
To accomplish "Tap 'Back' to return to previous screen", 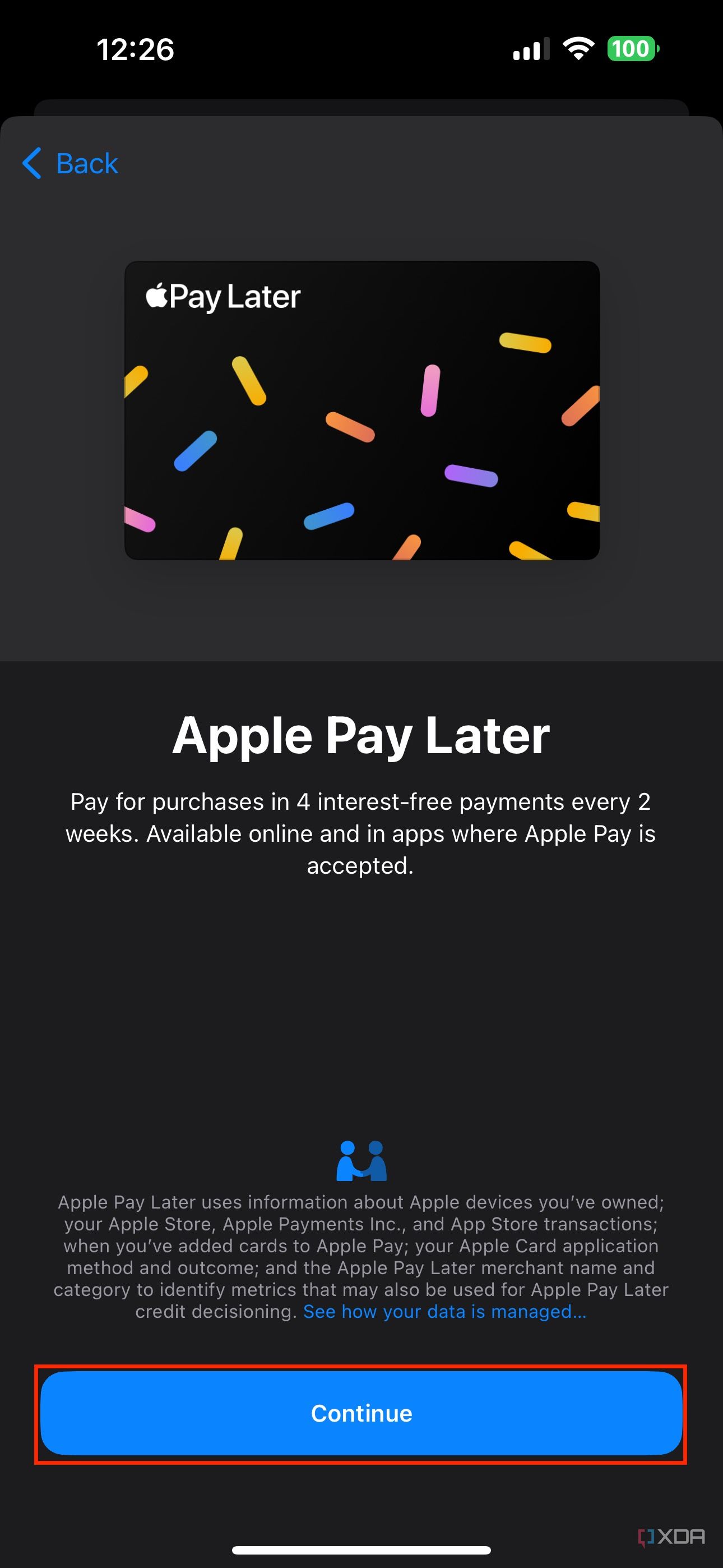I will pyautogui.click(x=86, y=163).
